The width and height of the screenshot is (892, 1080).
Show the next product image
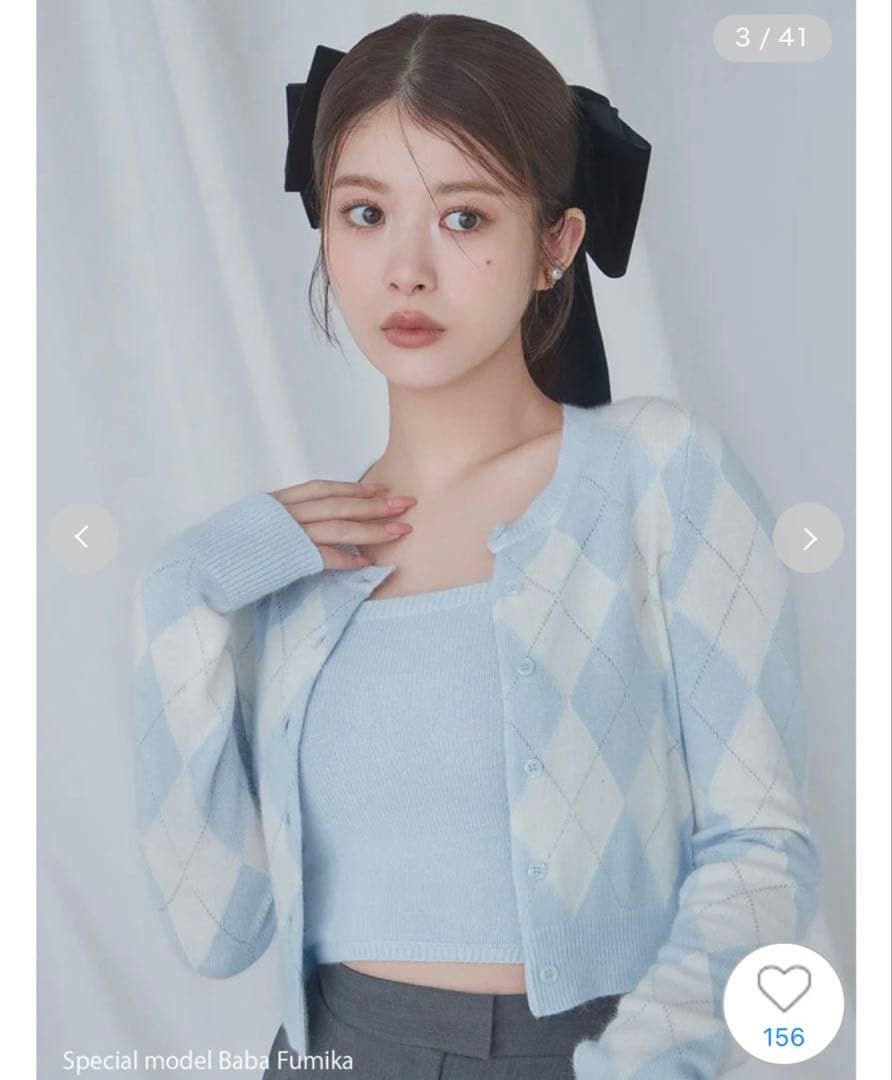click(808, 538)
